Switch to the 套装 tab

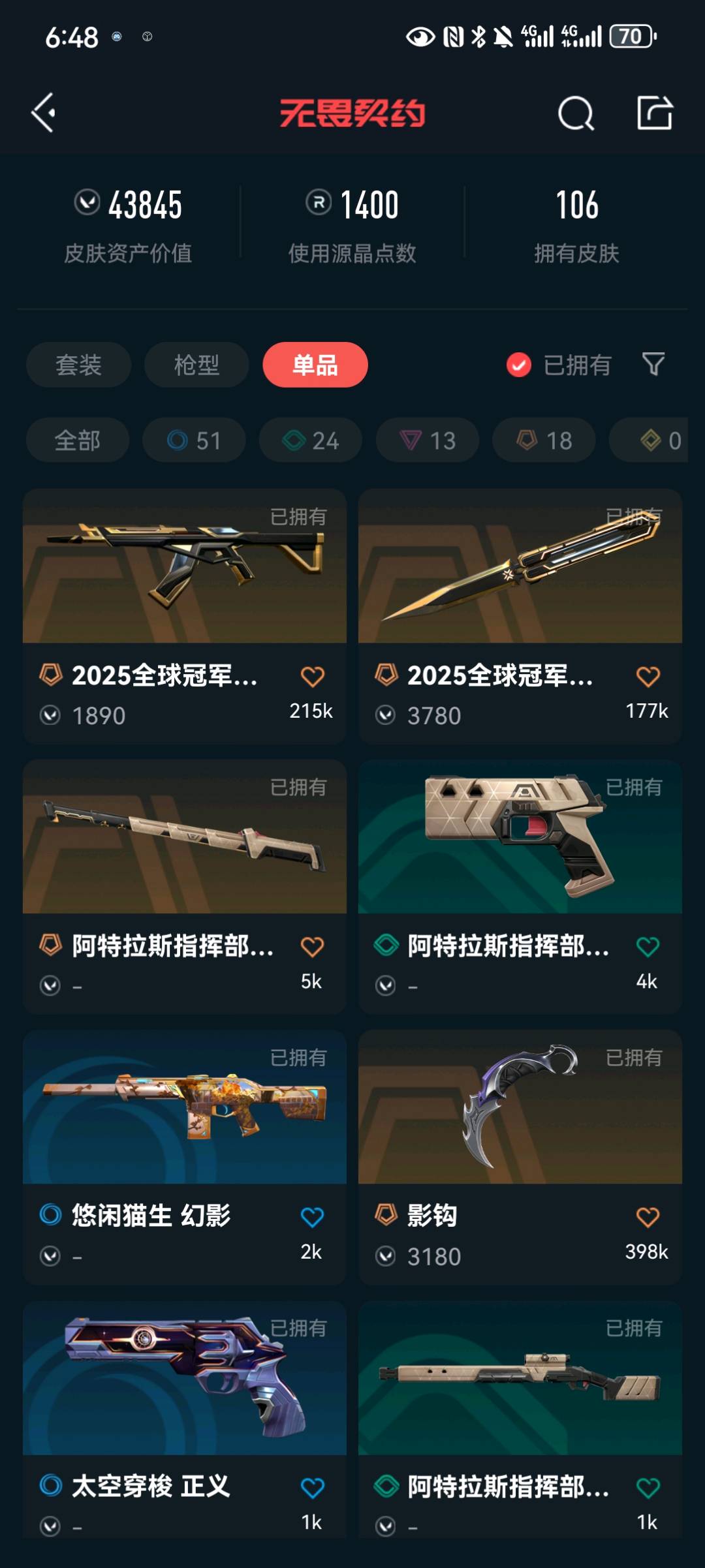(78, 365)
